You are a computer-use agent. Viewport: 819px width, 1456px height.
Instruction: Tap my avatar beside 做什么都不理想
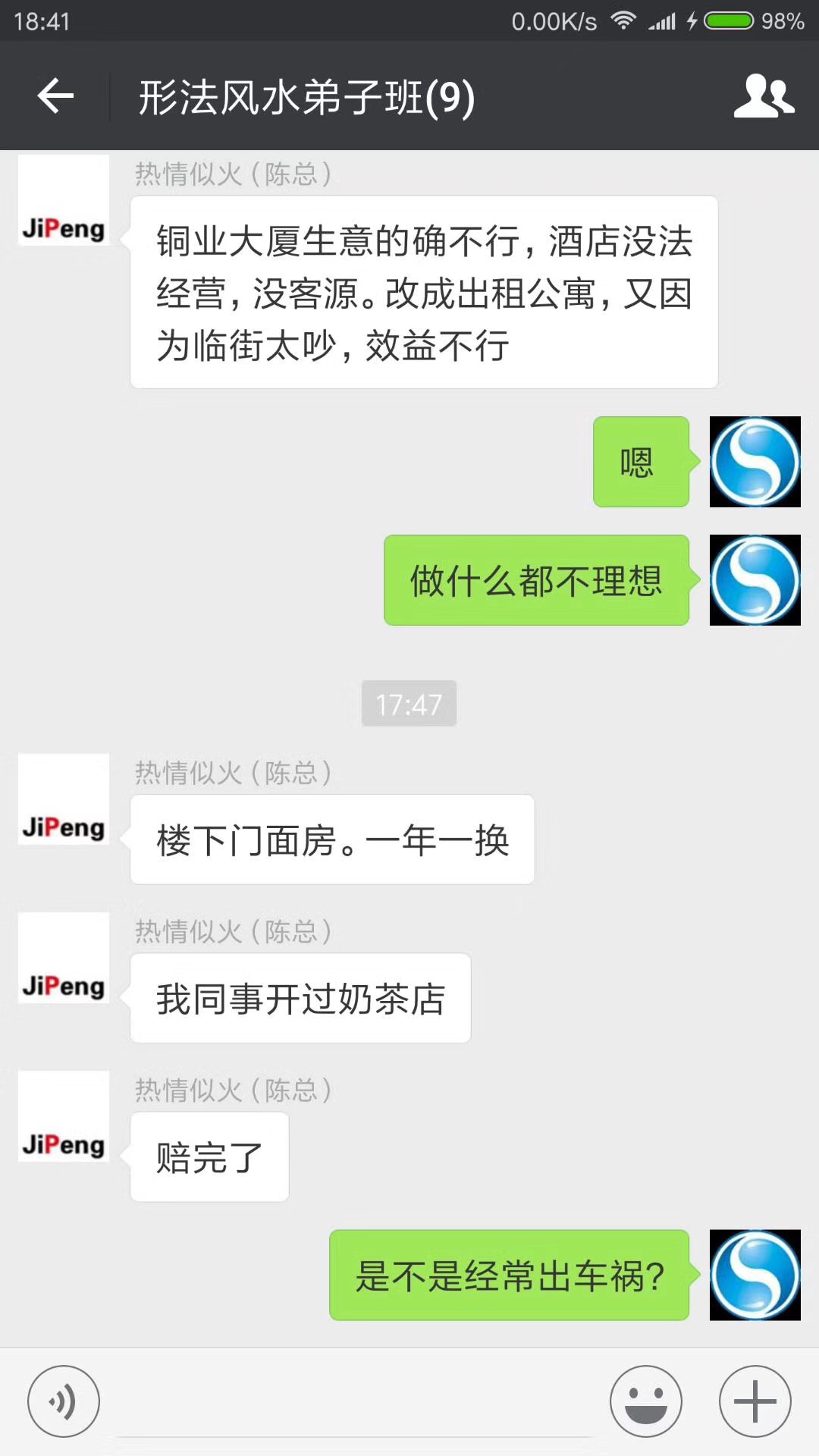pyautogui.click(x=755, y=580)
